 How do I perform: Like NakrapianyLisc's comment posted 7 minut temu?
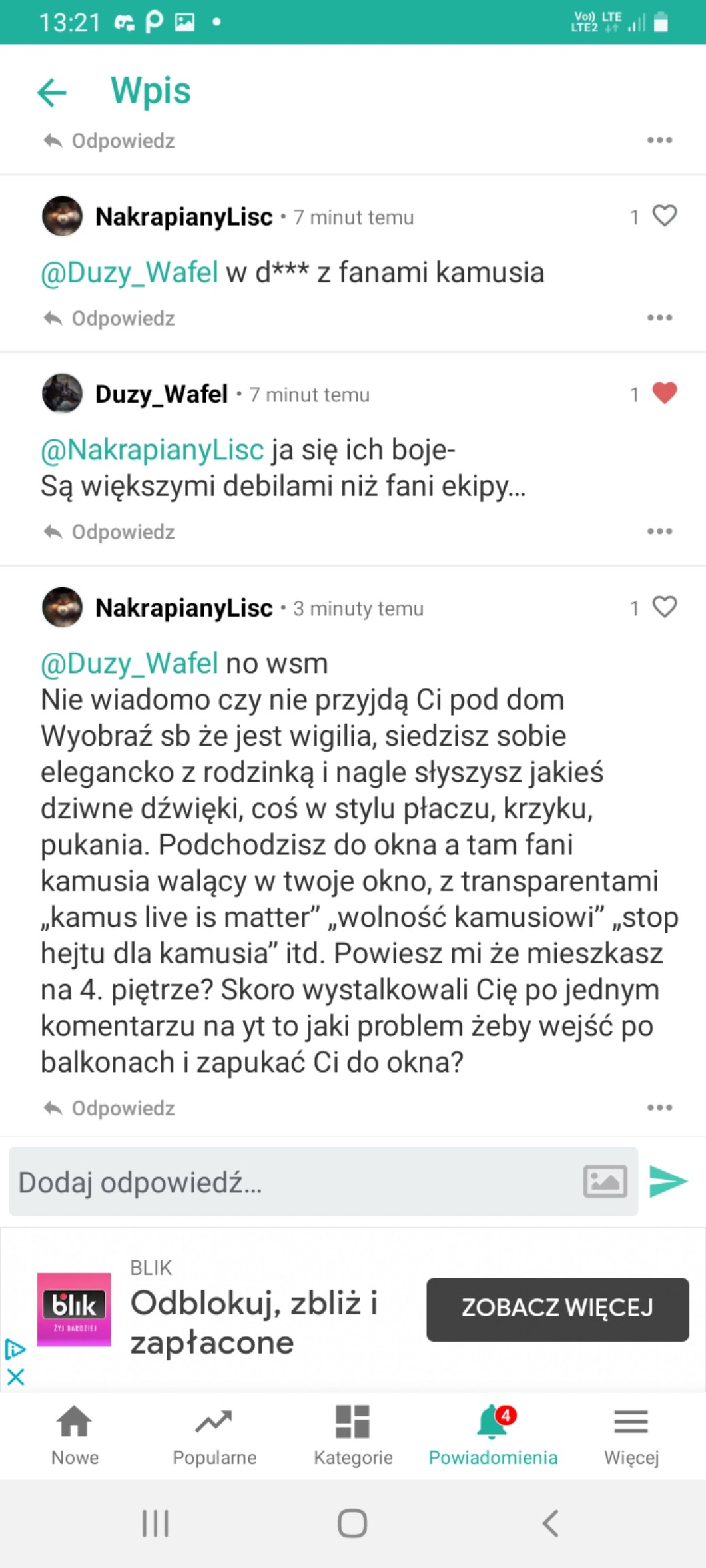[664, 216]
